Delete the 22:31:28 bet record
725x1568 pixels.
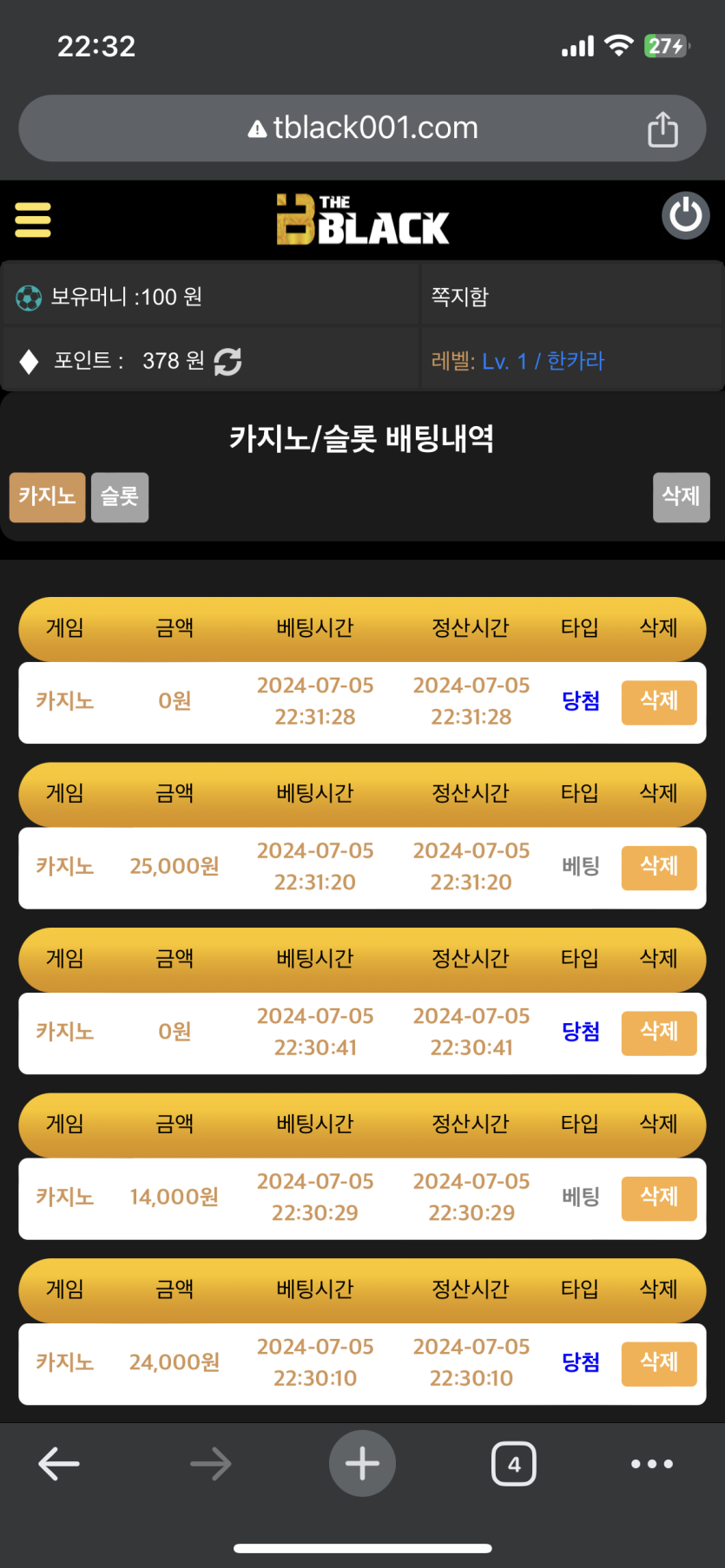(x=659, y=702)
